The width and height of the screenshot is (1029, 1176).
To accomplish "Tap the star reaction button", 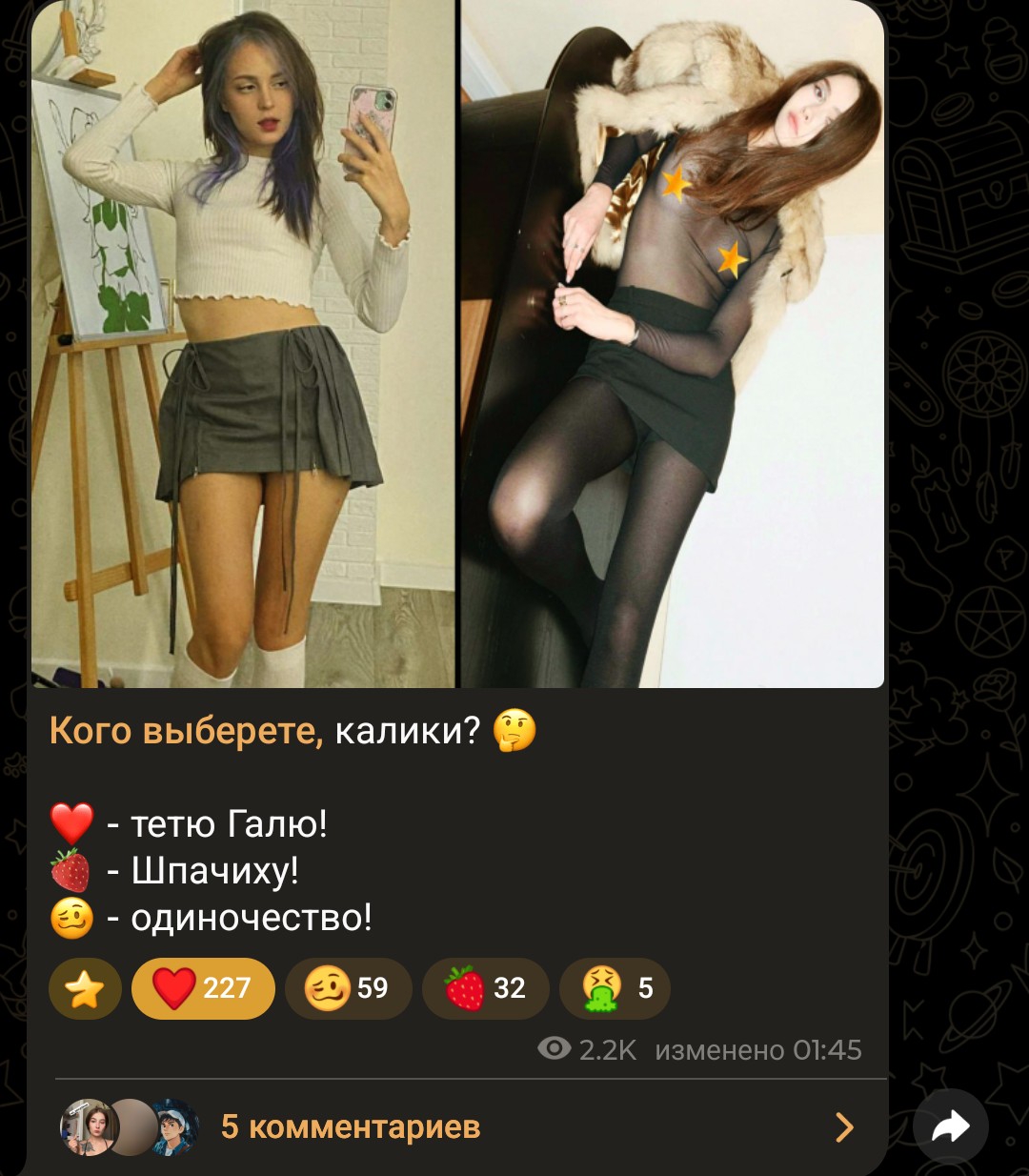I will point(85,989).
